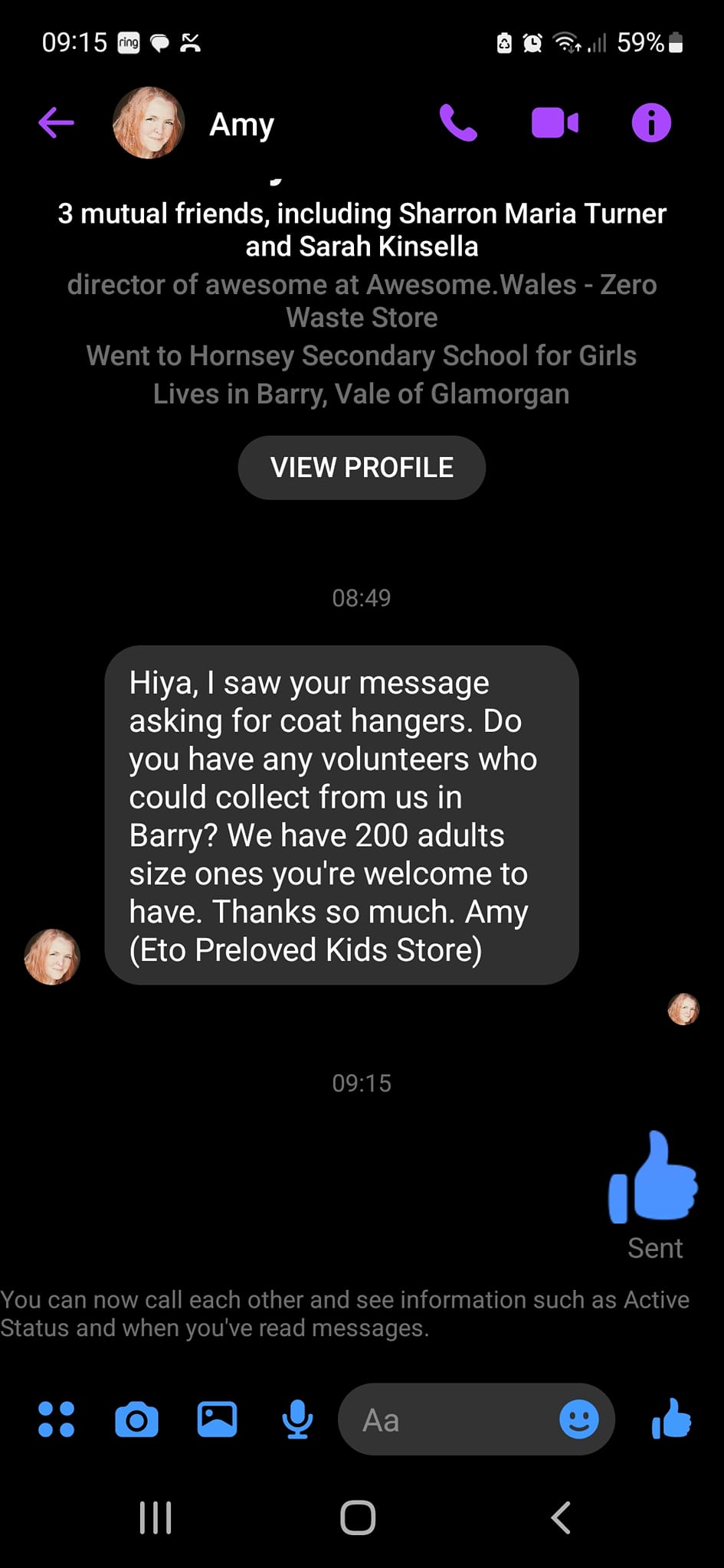Send a thumbs up like

click(671, 1419)
